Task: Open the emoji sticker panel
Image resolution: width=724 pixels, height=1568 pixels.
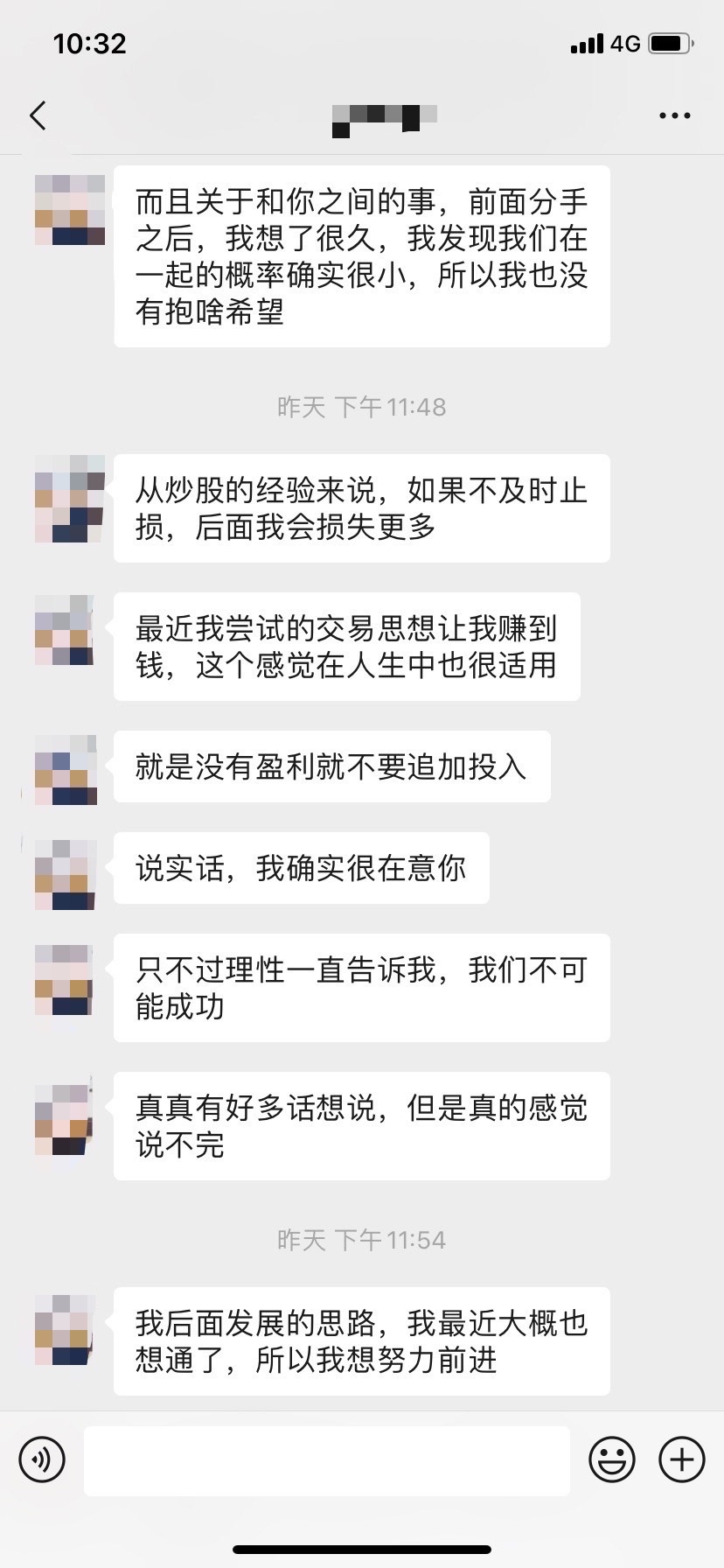Action: (x=611, y=1459)
